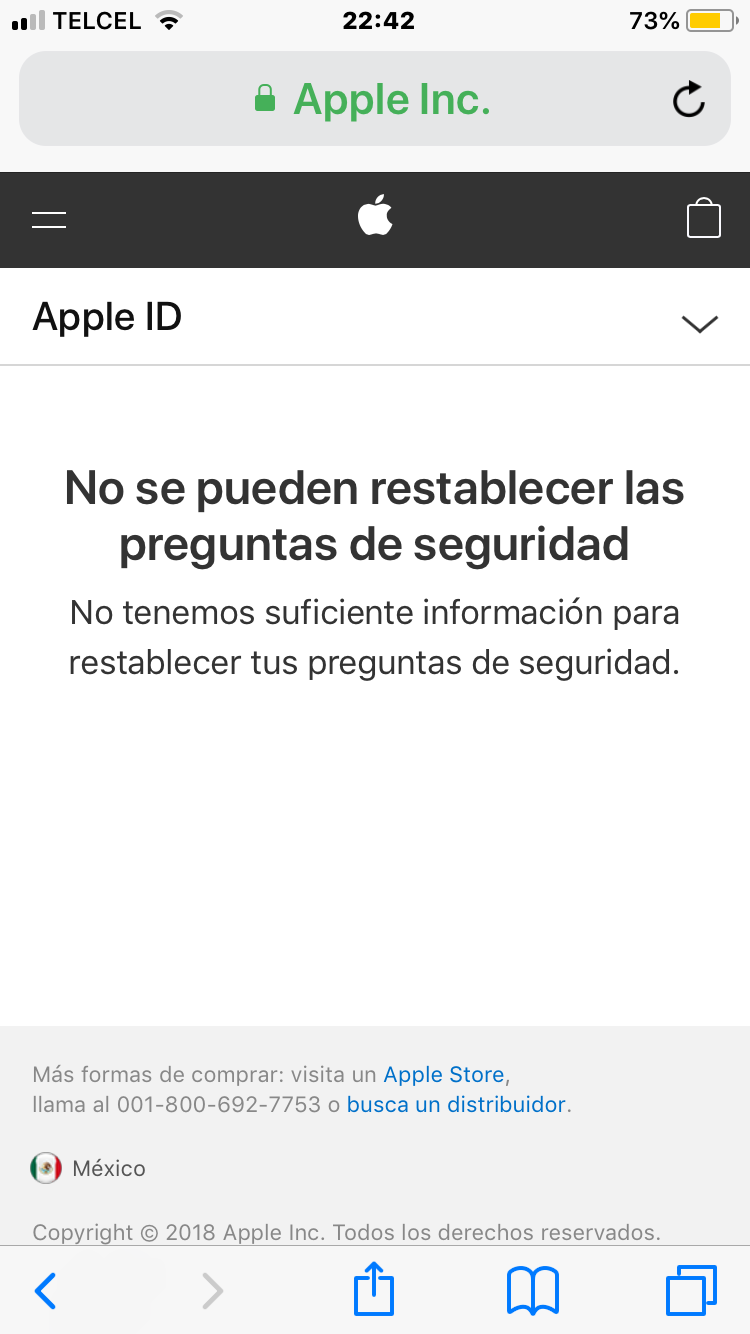Open Safari bookmarks
This screenshot has height=1334, width=750.
(533, 1291)
